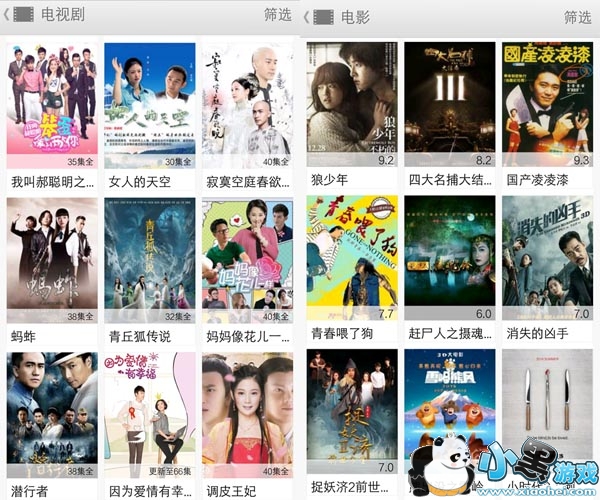This screenshot has height=500, width=600.
Task: Open the movie 国产凌凌漆
Action: click(547, 105)
